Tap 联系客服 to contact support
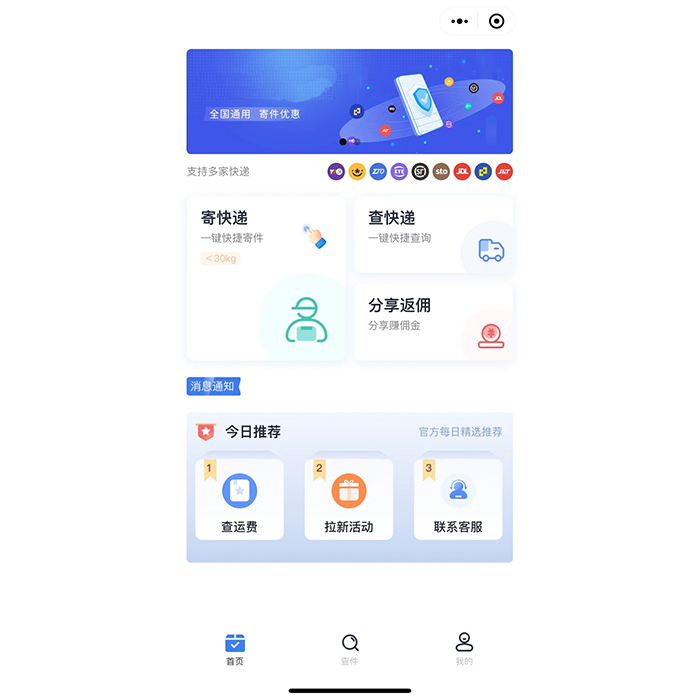The image size is (700, 700). [458, 499]
